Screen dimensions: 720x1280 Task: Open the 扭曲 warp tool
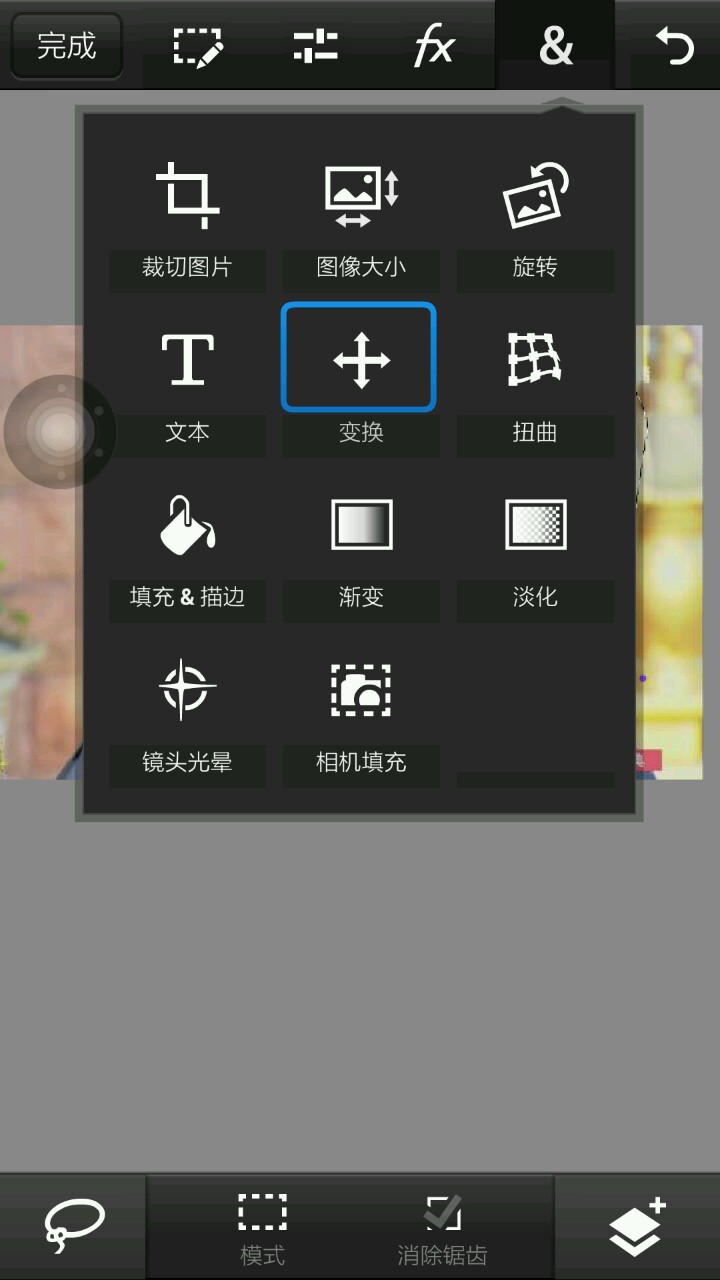click(535, 379)
